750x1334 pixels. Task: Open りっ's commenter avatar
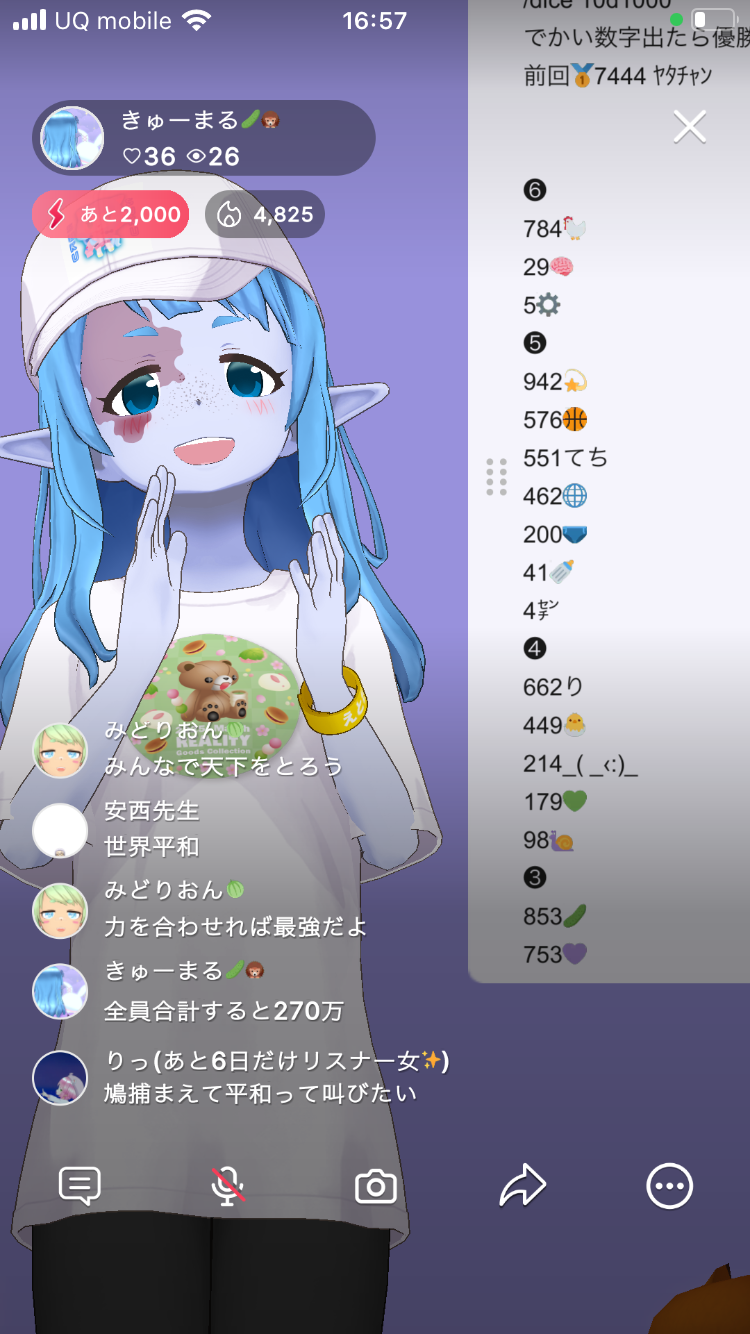coord(60,1078)
